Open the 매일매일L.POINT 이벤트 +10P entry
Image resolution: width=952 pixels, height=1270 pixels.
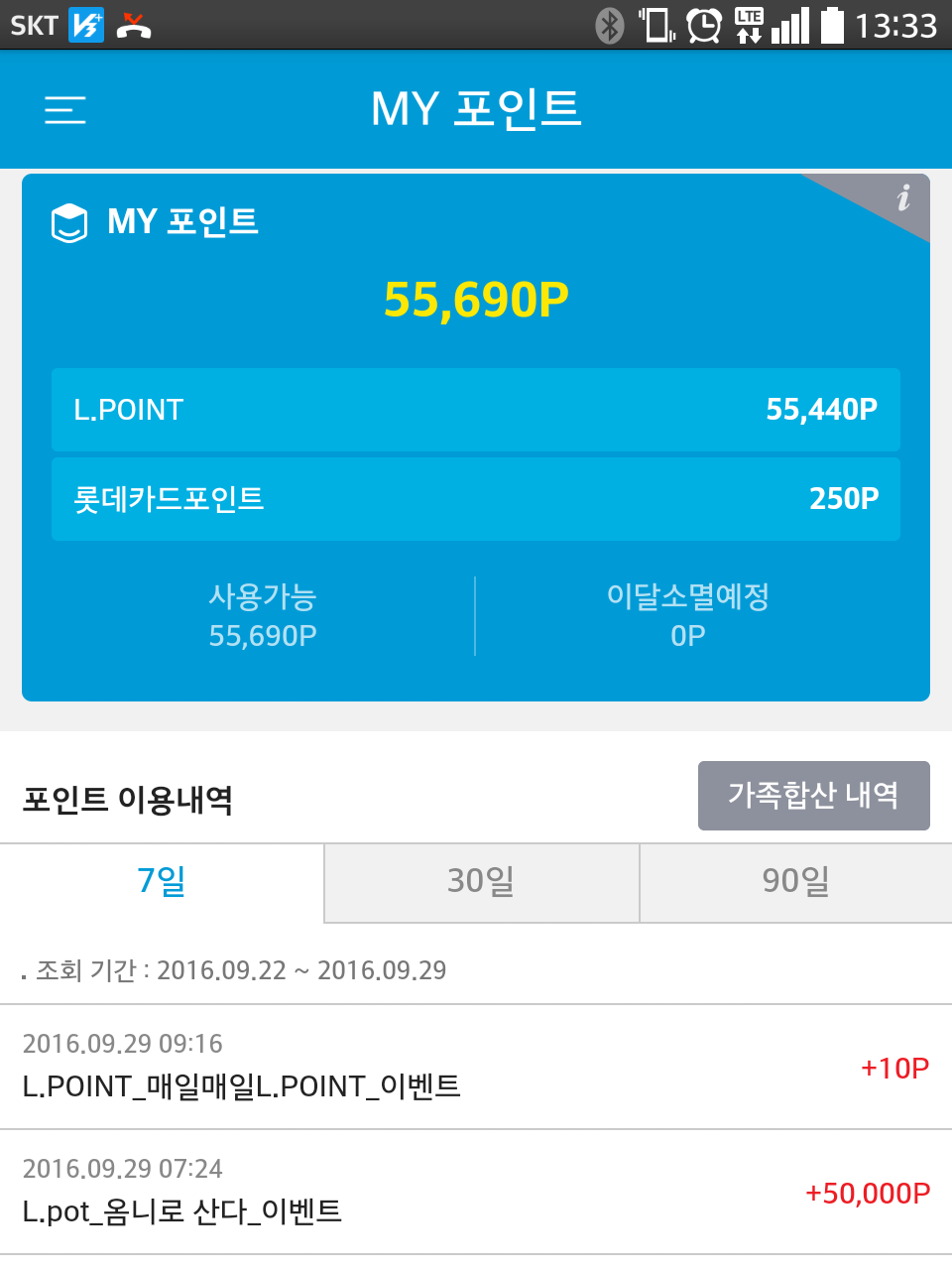click(476, 1068)
